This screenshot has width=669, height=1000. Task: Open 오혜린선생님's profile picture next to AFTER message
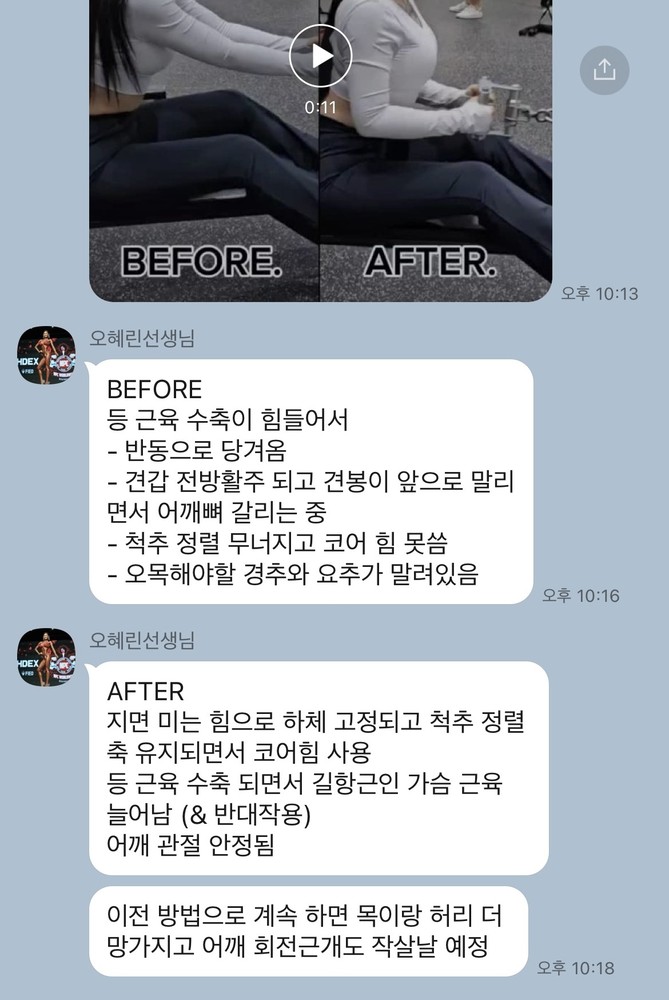tap(46, 657)
